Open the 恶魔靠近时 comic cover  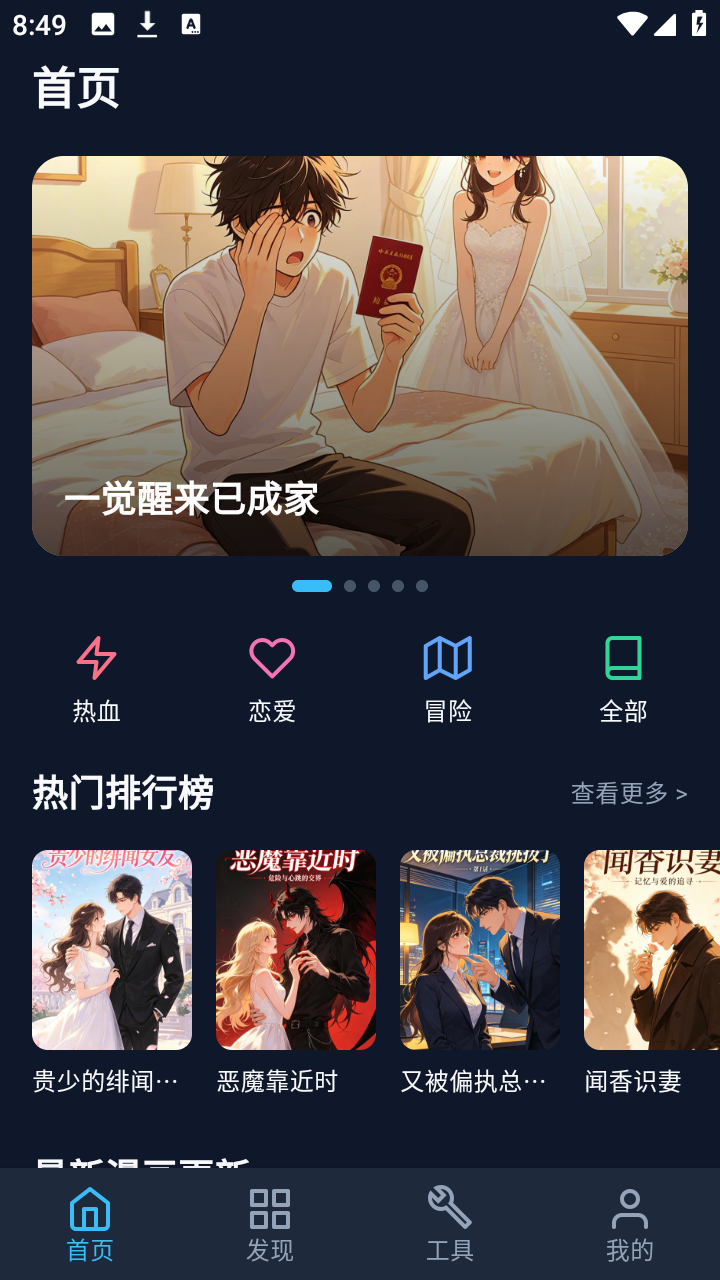click(x=296, y=950)
